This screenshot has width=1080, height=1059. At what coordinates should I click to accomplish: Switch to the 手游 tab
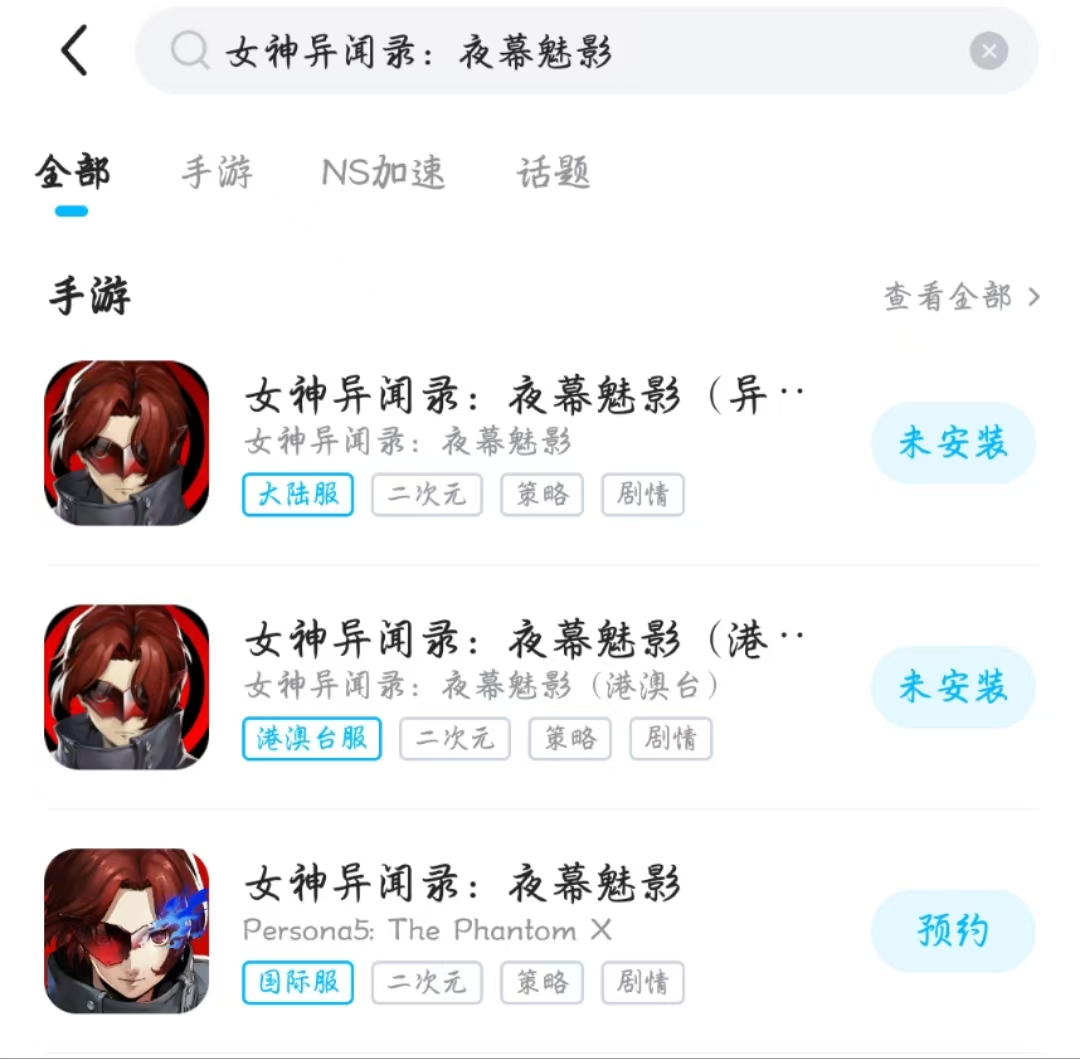[217, 173]
